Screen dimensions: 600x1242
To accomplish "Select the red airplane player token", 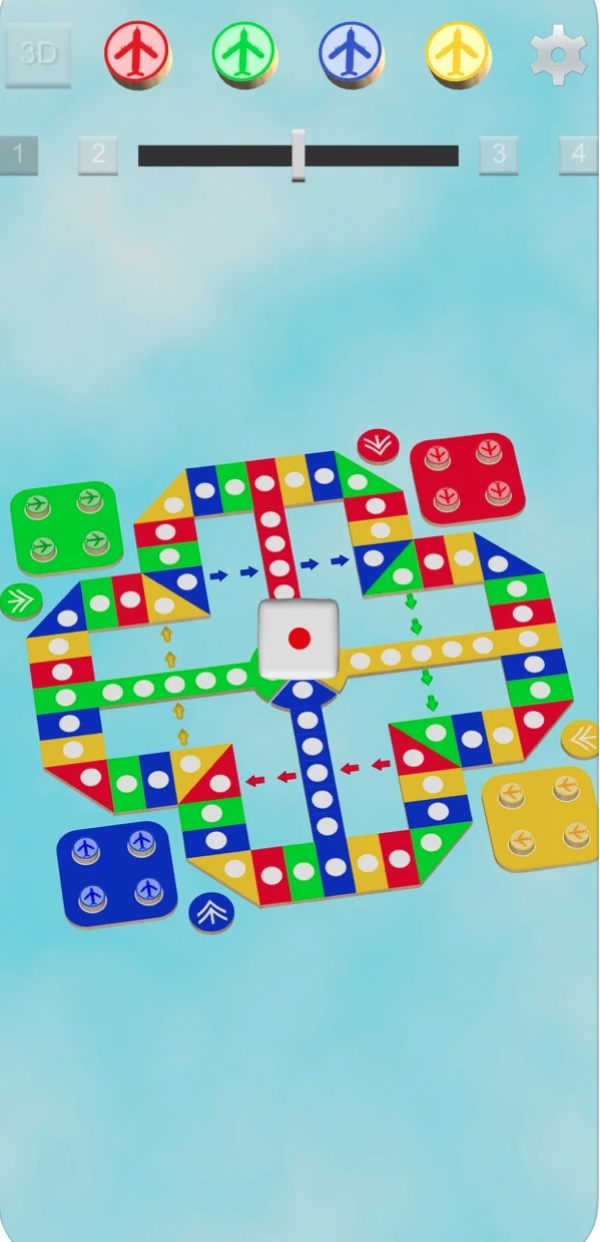I will pyautogui.click(x=136, y=52).
